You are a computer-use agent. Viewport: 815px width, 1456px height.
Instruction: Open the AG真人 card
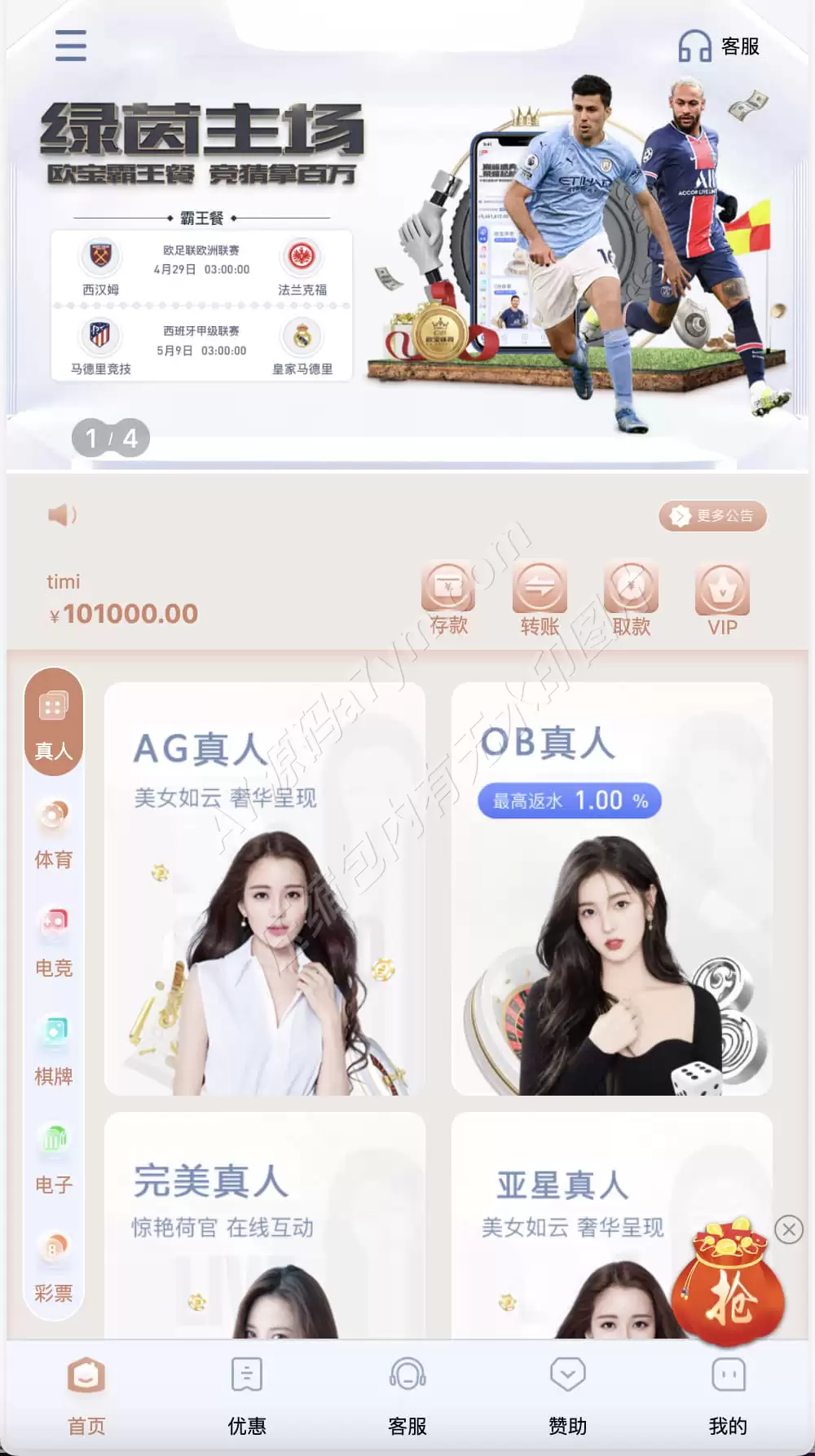coord(265,889)
